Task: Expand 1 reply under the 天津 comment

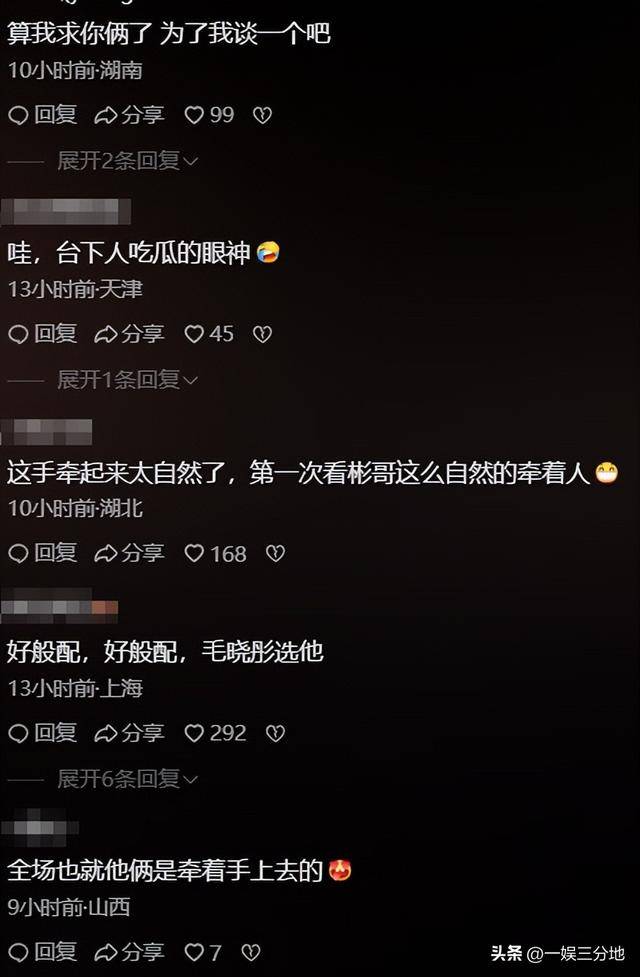Action: (127, 379)
